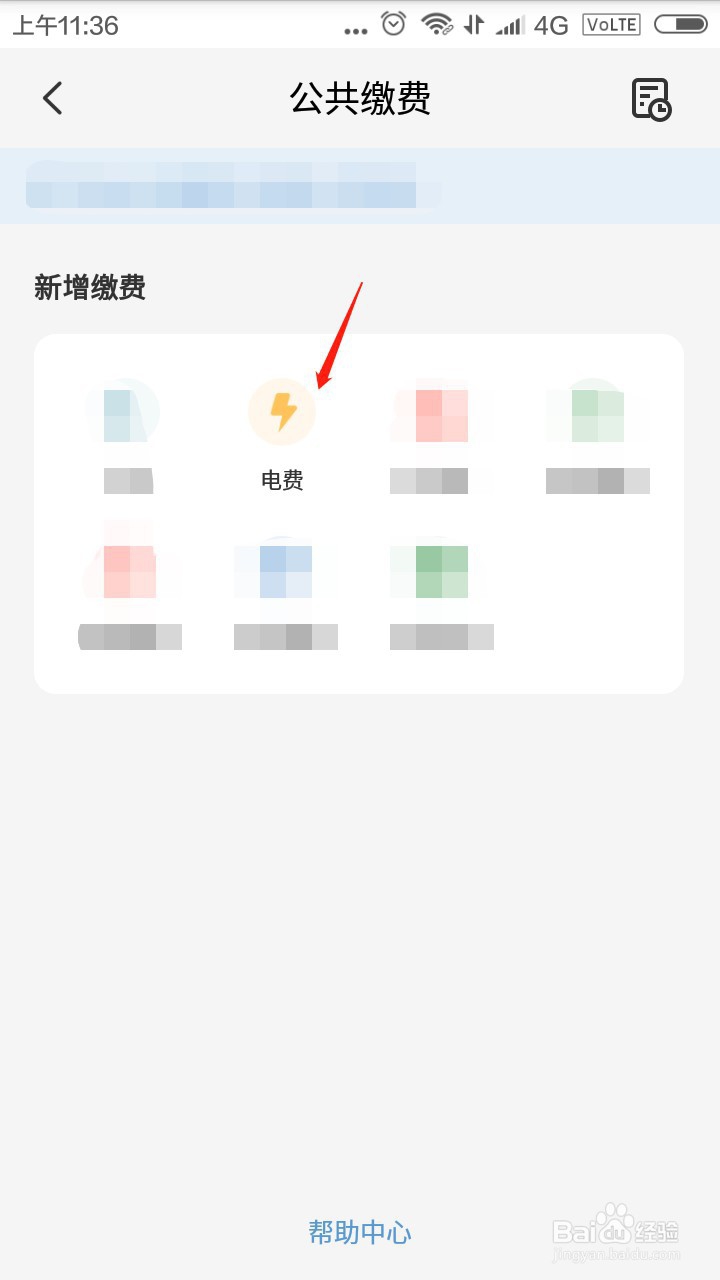The width and height of the screenshot is (720, 1280).
Task: Open payment records via top-right bill icon
Action: [650, 101]
